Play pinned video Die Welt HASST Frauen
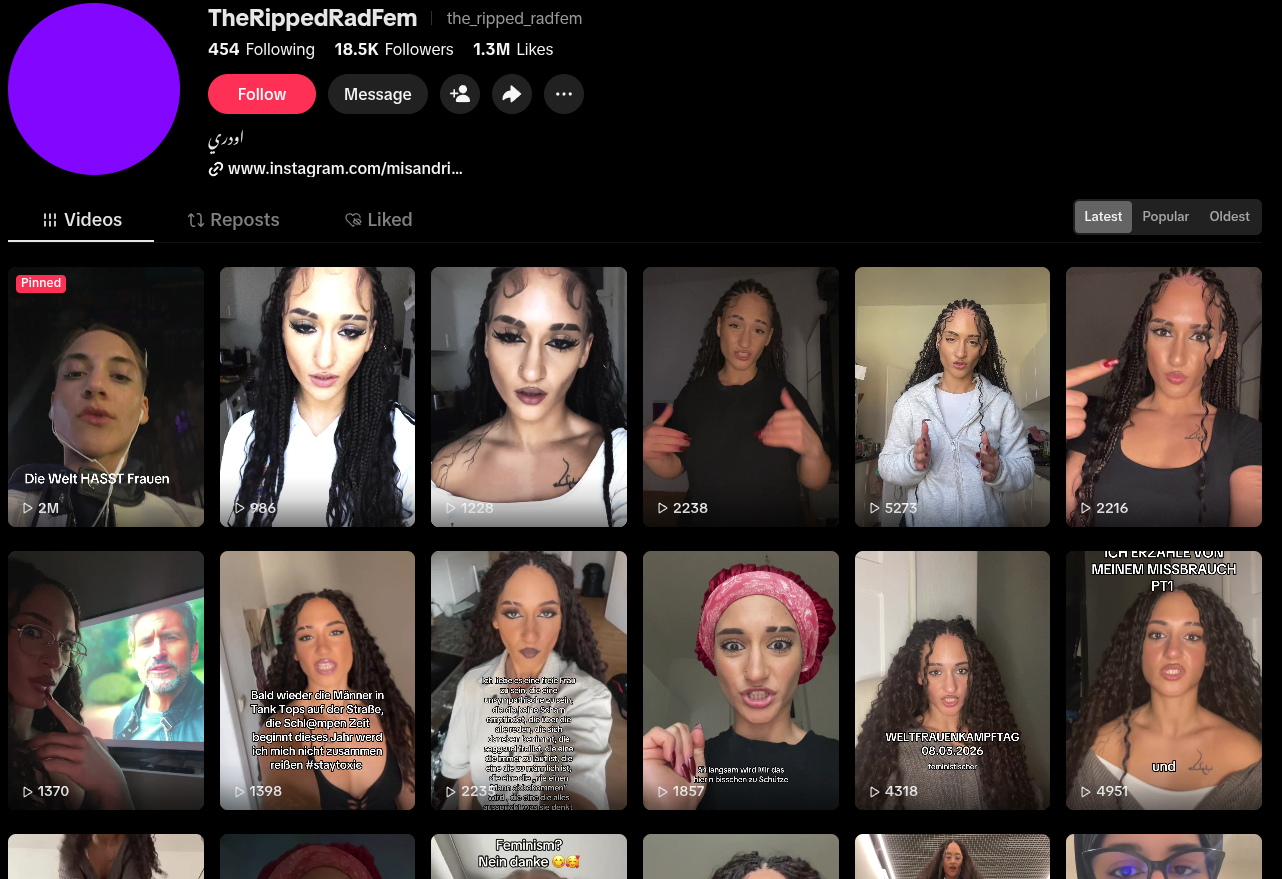Screen dimensions: 1282x879 [x=106, y=396]
